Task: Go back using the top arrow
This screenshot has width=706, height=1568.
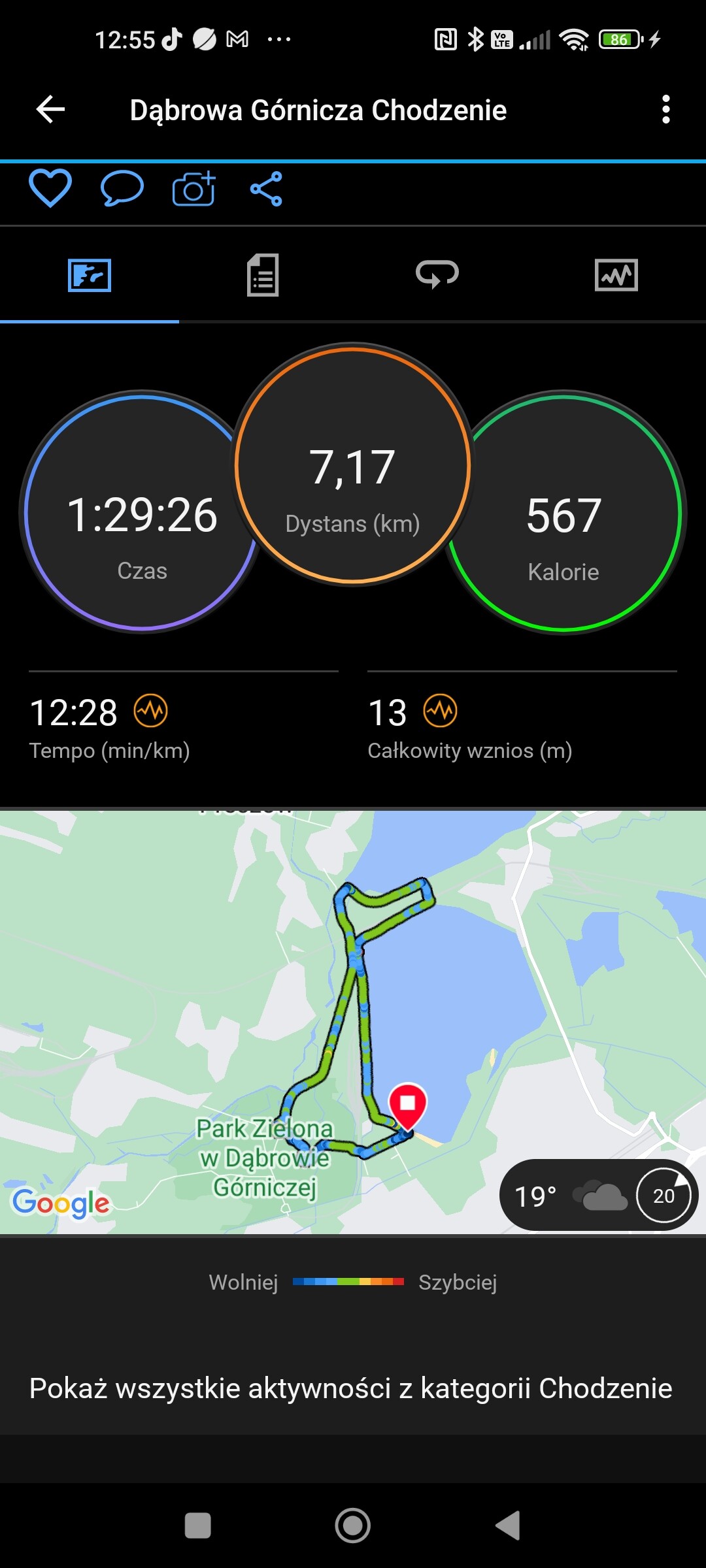Action: coord(50,109)
